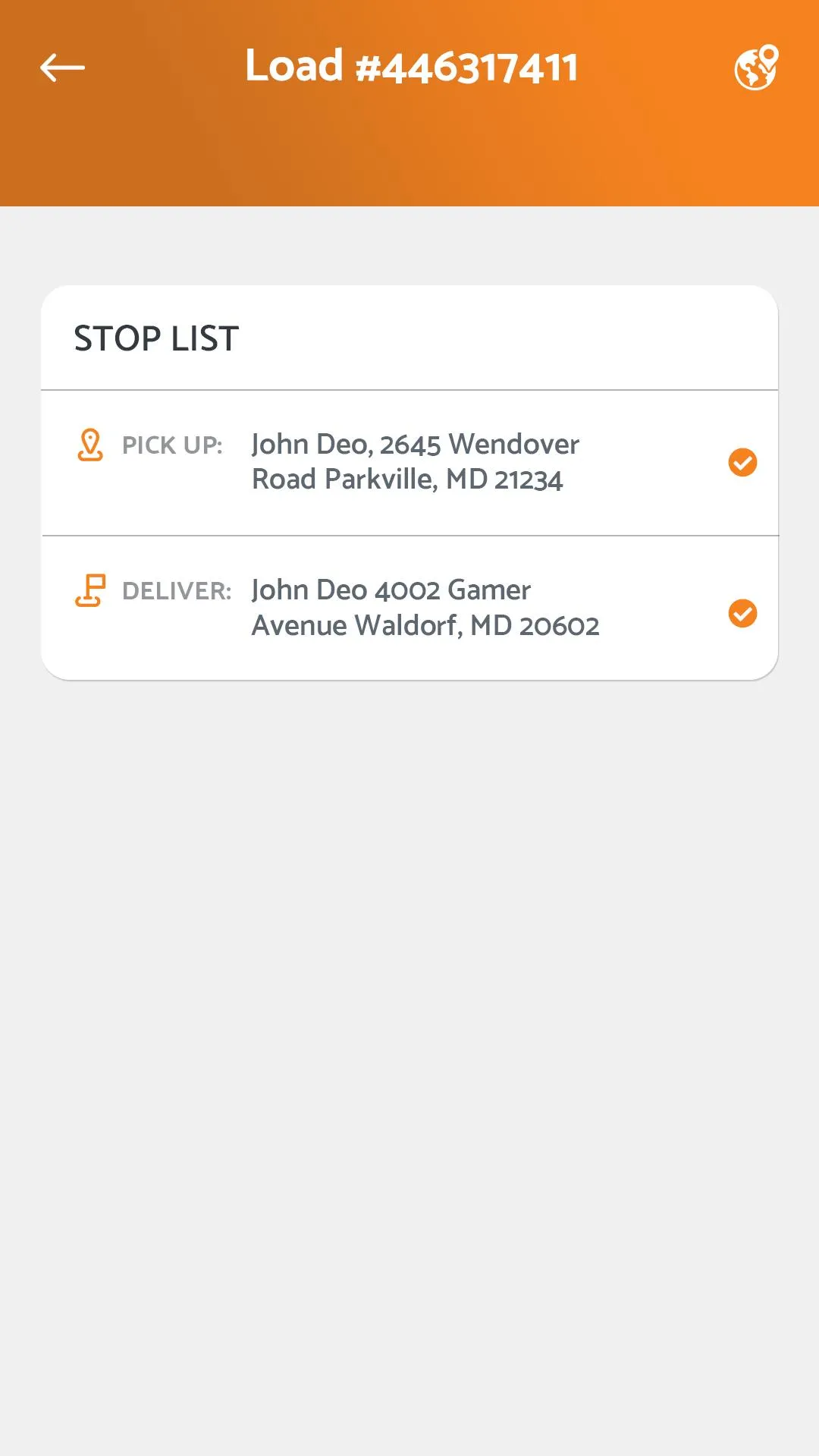Screen dimensions: 819x1456
Task: Expand the DELIVER stop details
Action: click(x=409, y=607)
